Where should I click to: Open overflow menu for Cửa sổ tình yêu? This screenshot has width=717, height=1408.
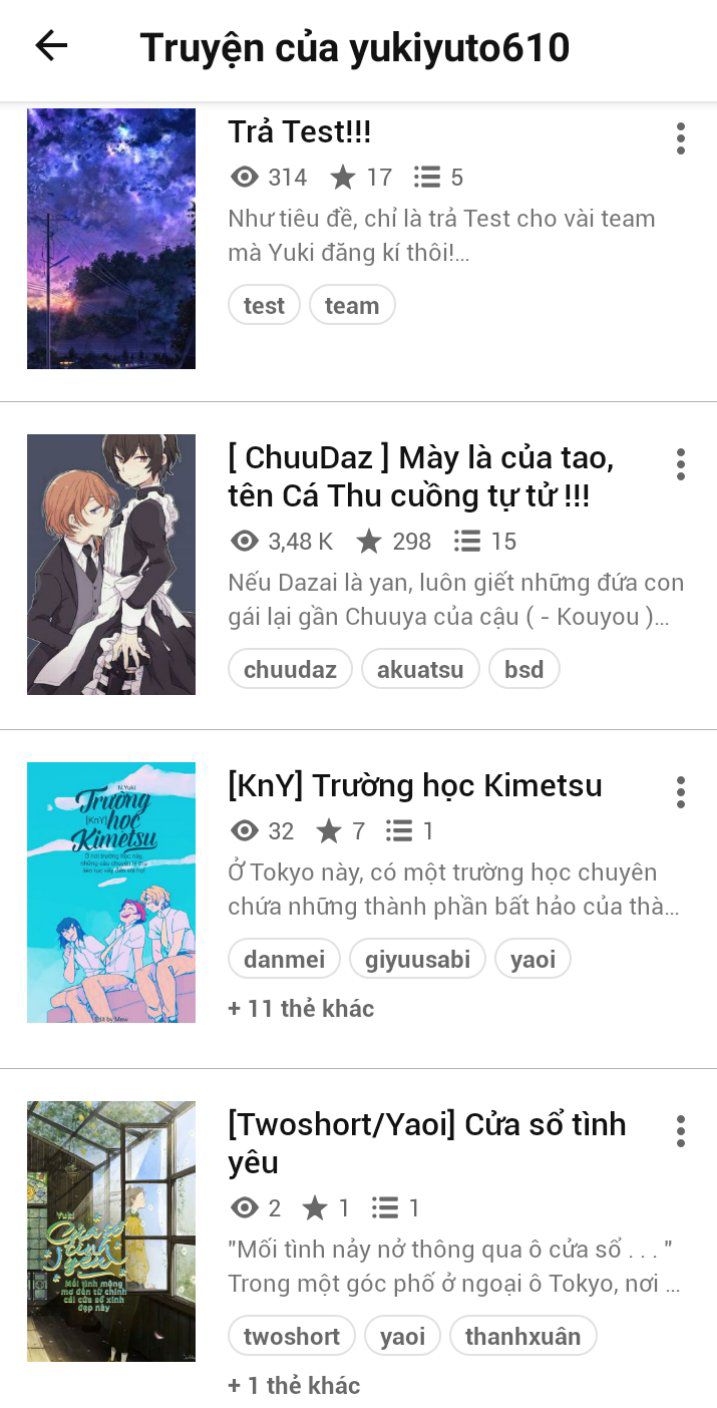[680, 1131]
